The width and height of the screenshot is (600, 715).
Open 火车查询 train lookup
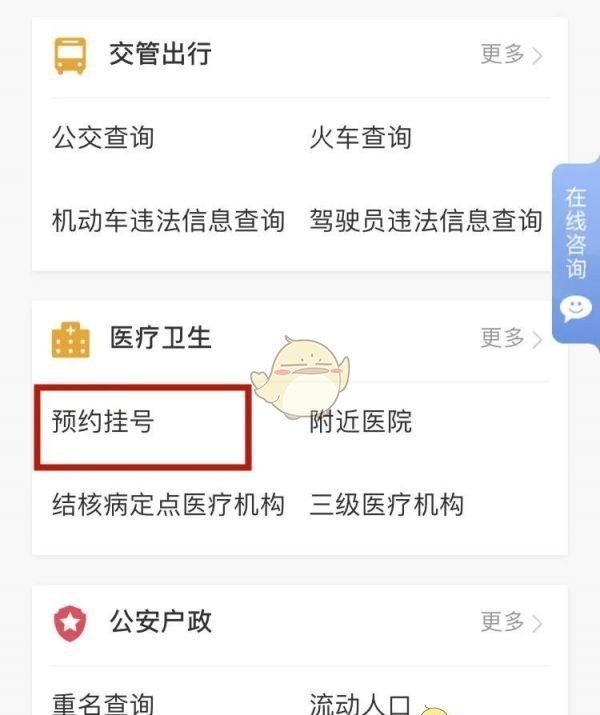tap(360, 138)
